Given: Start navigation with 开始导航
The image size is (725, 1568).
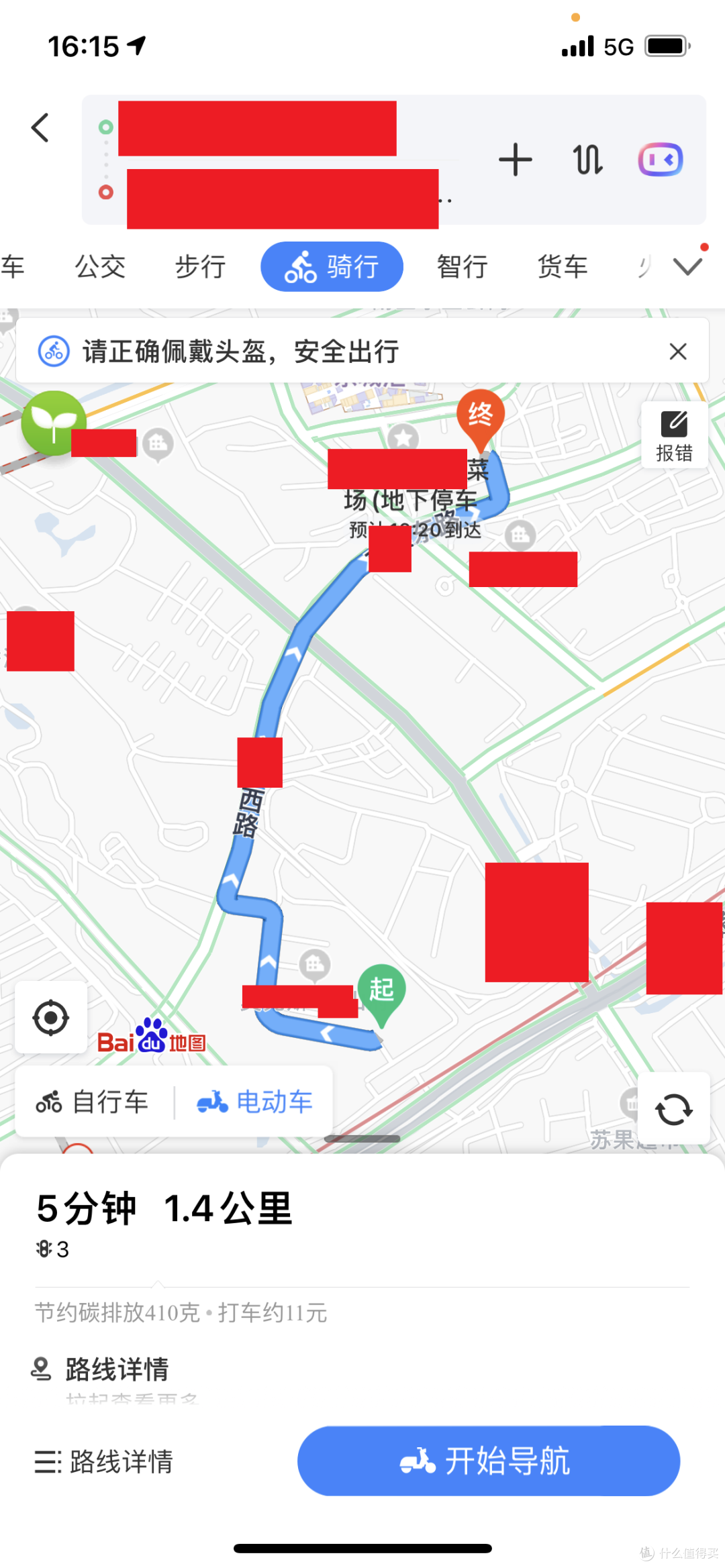Looking at the screenshot, I should pyautogui.click(x=489, y=1461).
